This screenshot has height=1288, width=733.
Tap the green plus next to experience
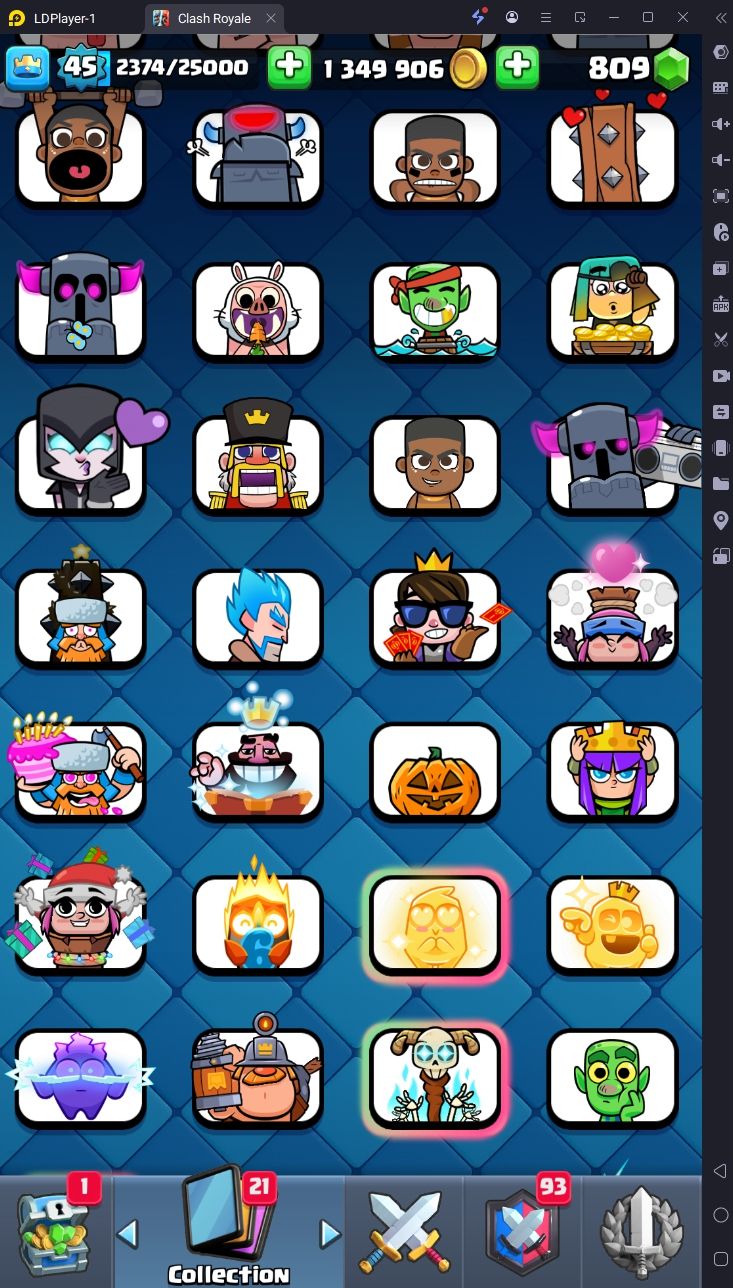click(289, 67)
